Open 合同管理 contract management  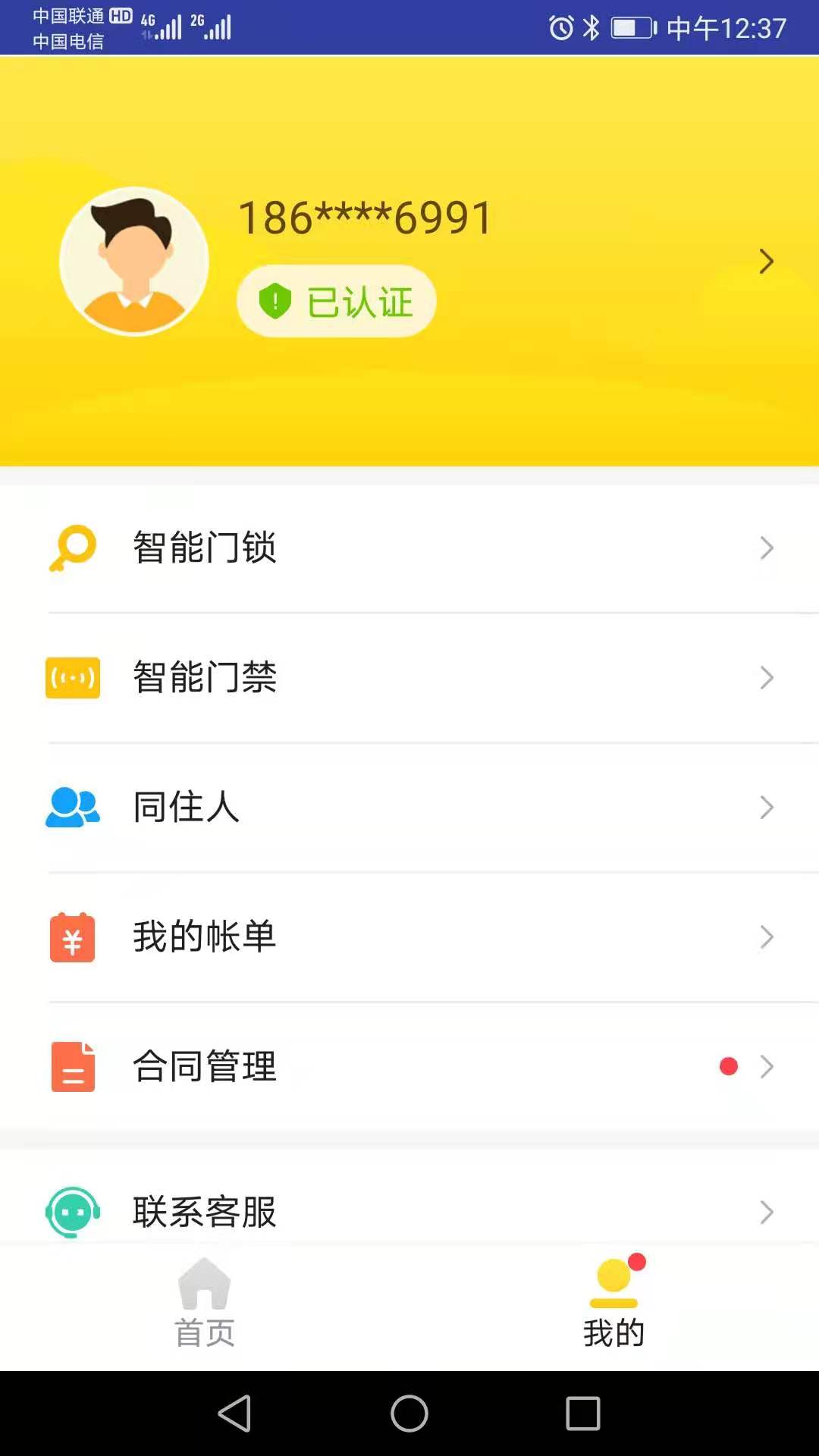point(409,1066)
